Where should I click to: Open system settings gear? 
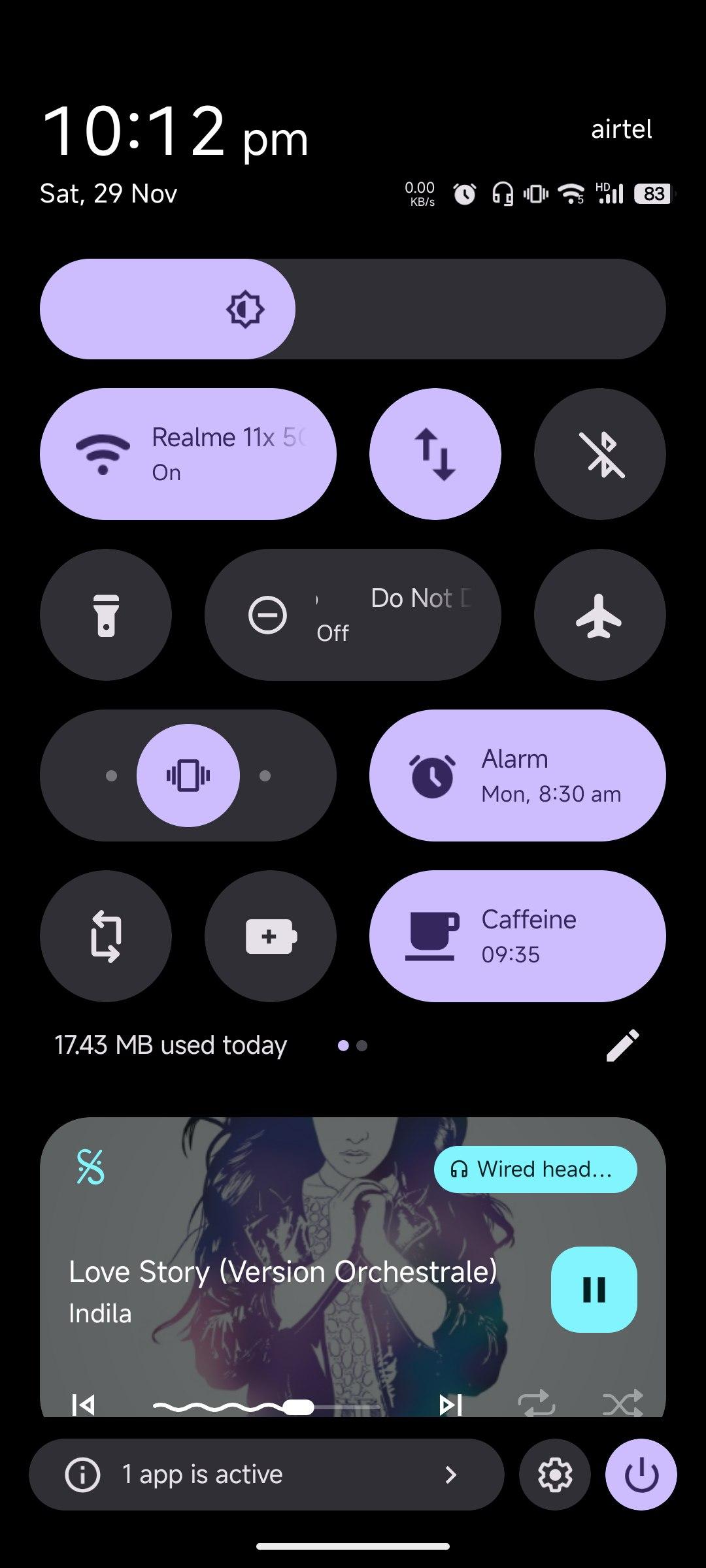[x=555, y=1475]
